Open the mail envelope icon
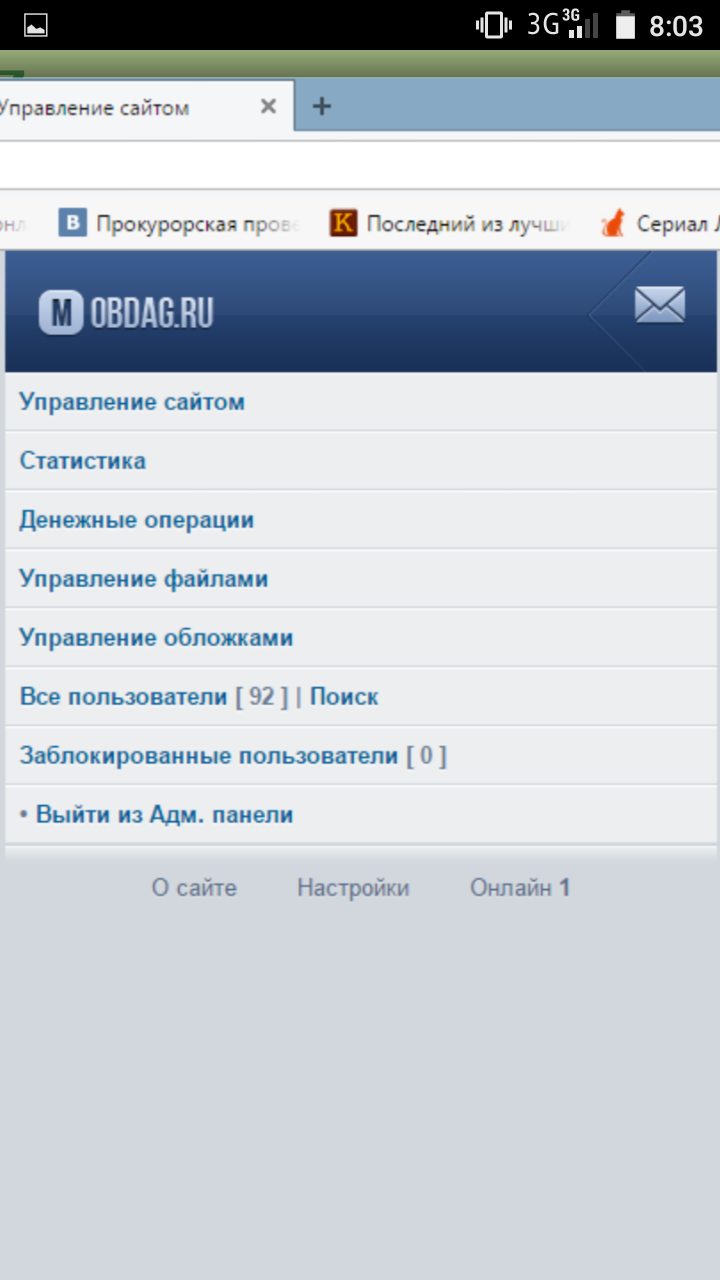 click(x=660, y=305)
